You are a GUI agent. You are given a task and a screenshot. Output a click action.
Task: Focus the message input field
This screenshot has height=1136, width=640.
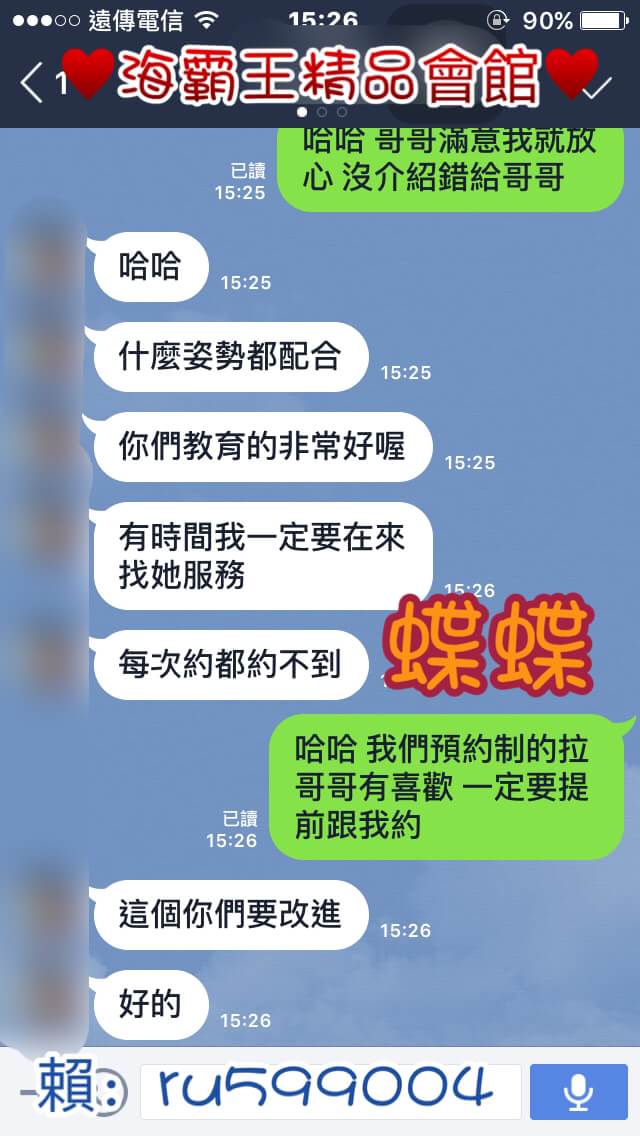click(330, 1091)
